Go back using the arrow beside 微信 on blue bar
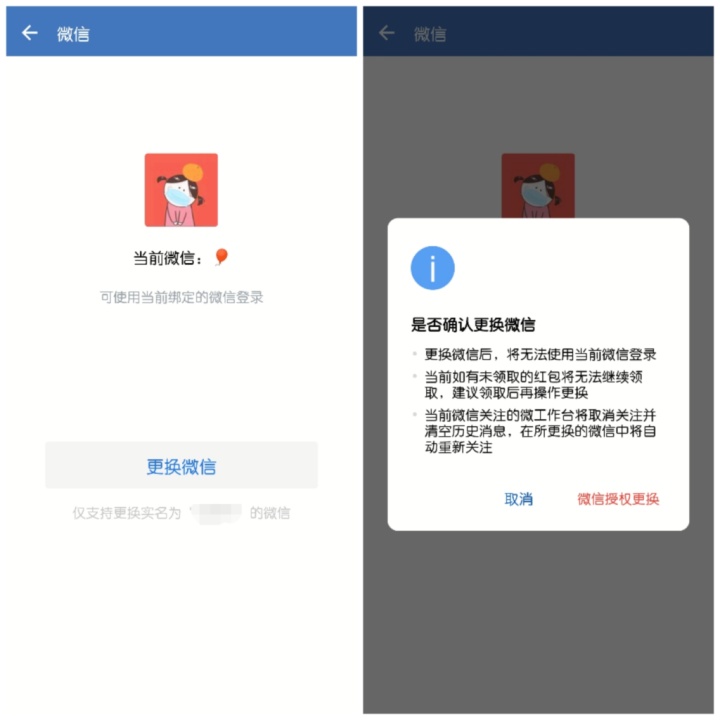 pyautogui.click(x=30, y=33)
